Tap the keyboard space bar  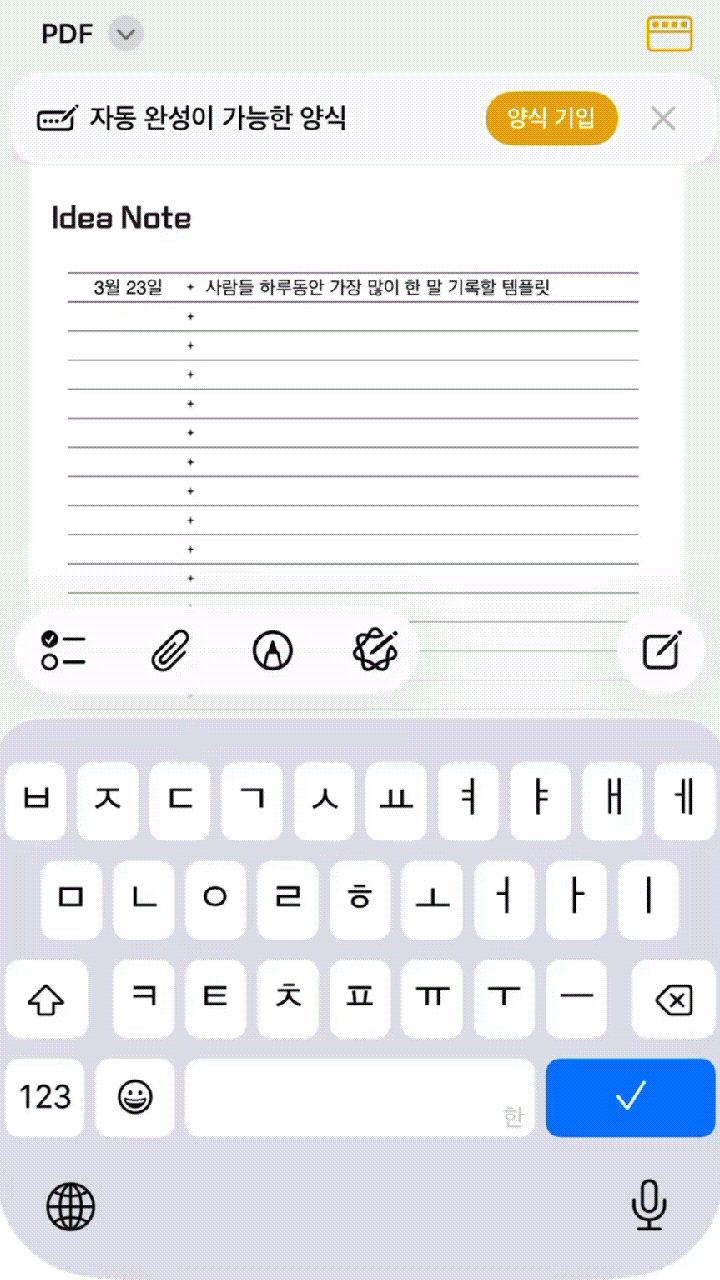360,1098
